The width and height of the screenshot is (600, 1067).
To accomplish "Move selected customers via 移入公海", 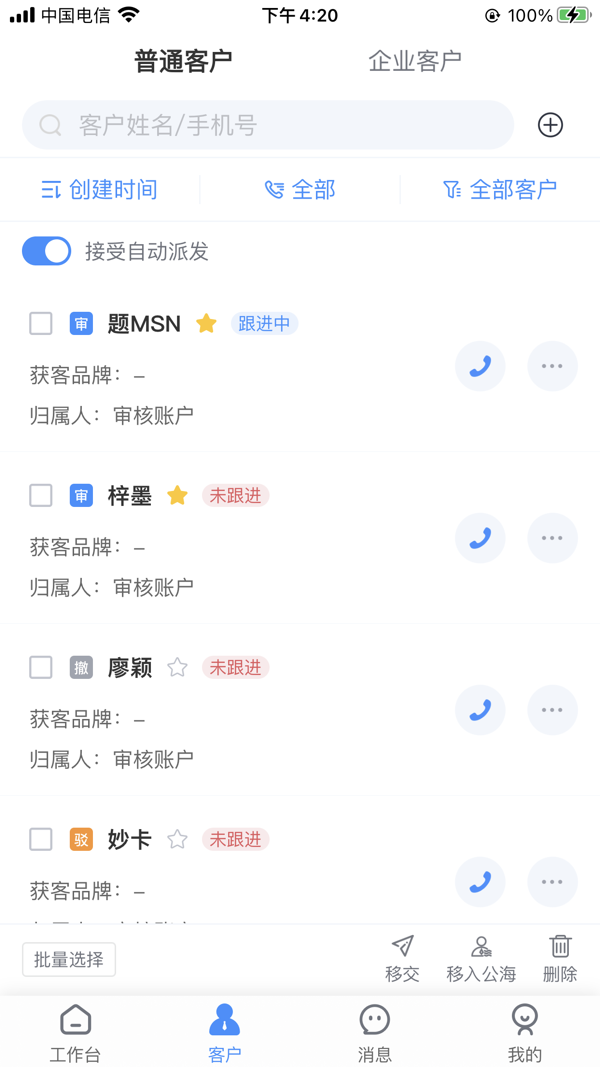I will 481,958.
